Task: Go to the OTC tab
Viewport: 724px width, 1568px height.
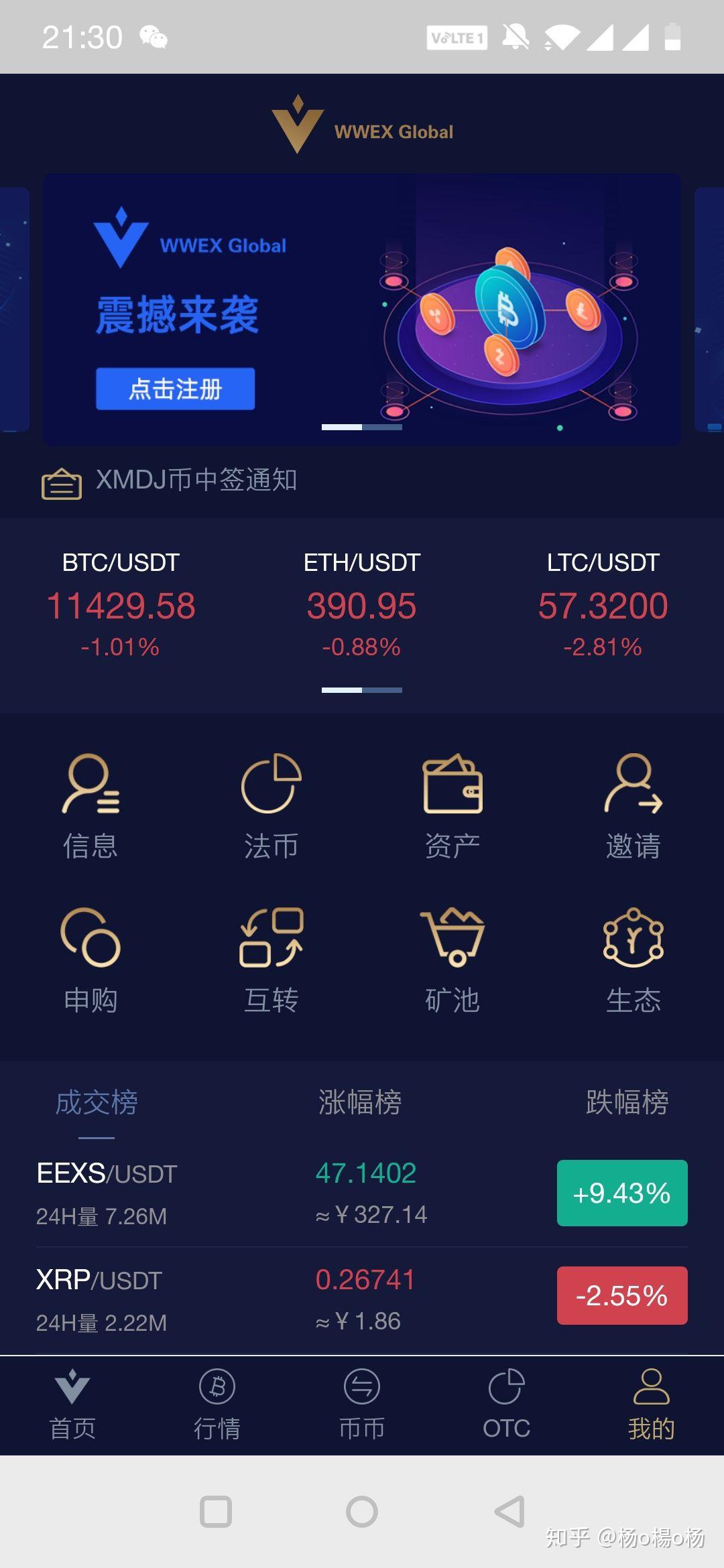Action: click(x=507, y=1404)
